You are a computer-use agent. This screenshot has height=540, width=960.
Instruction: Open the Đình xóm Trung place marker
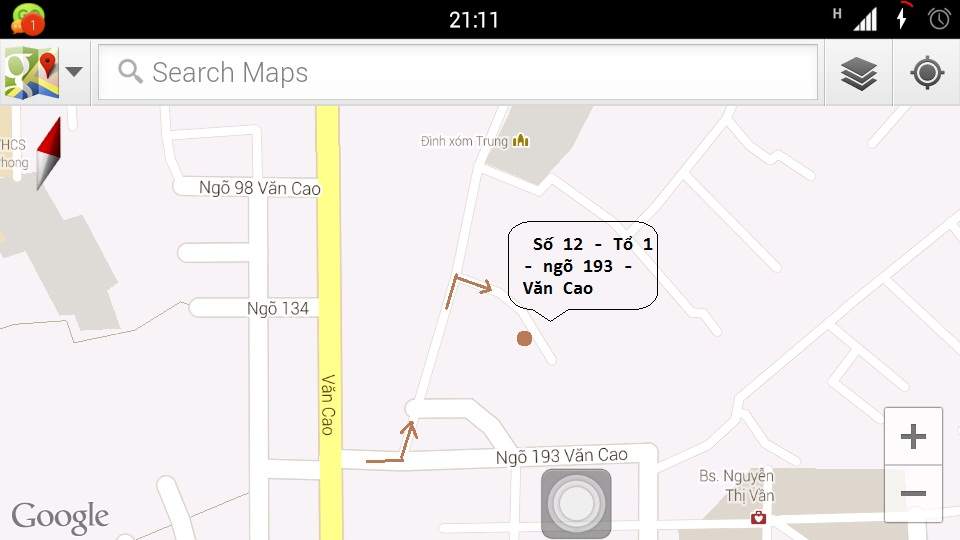(x=520, y=141)
